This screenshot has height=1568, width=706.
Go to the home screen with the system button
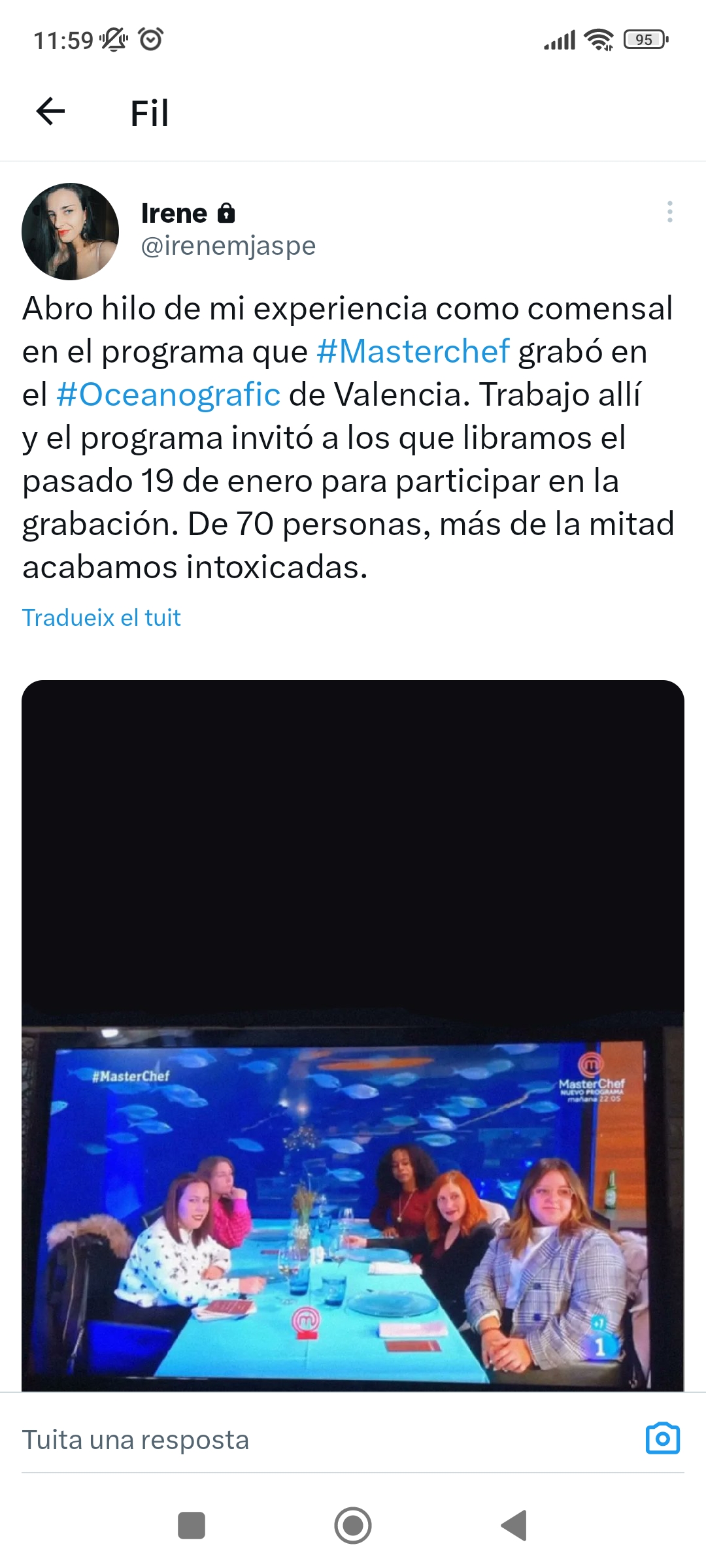(353, 1526)
